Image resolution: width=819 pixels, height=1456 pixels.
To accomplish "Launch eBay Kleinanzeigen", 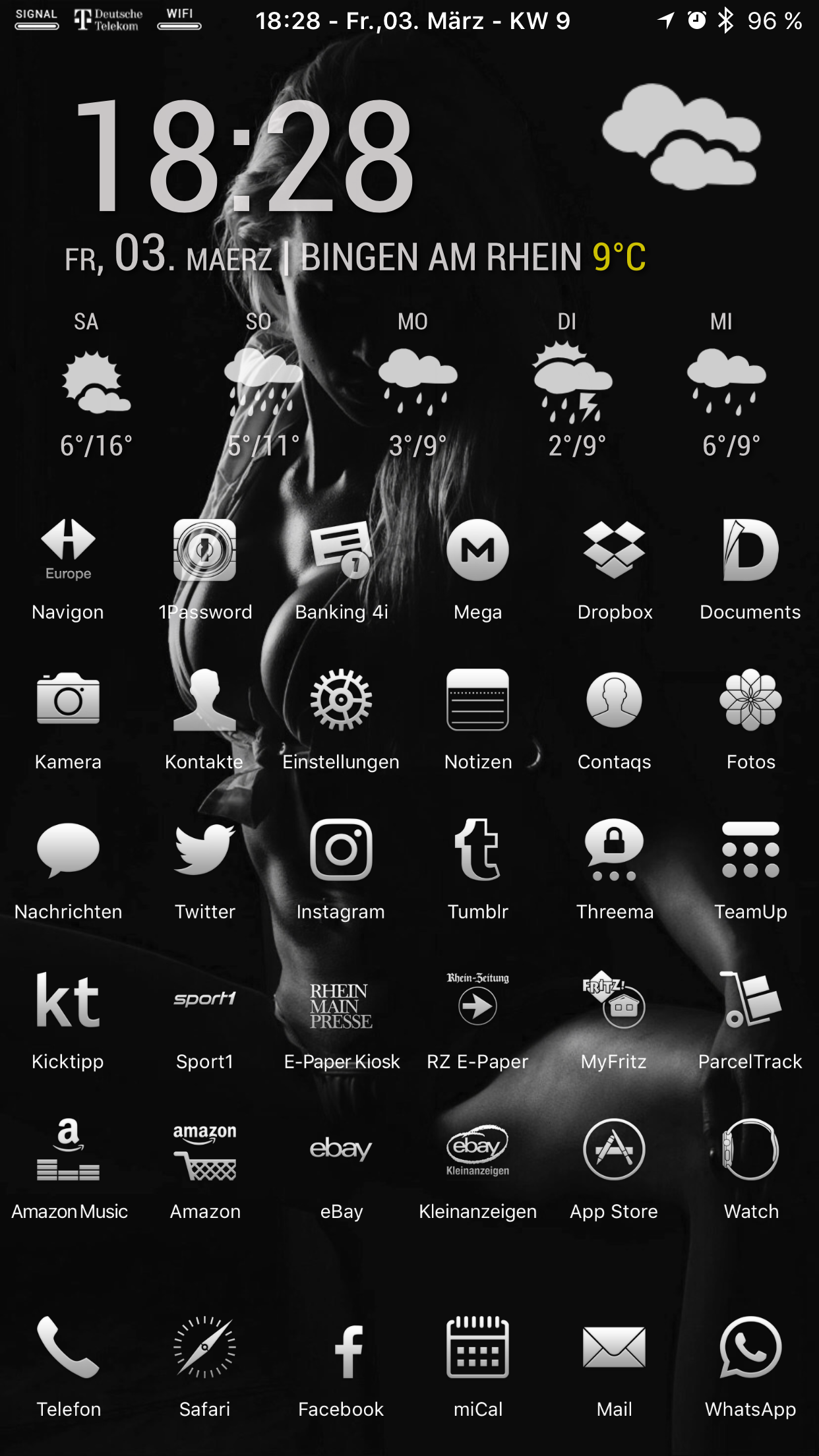I will (477, 1149).
